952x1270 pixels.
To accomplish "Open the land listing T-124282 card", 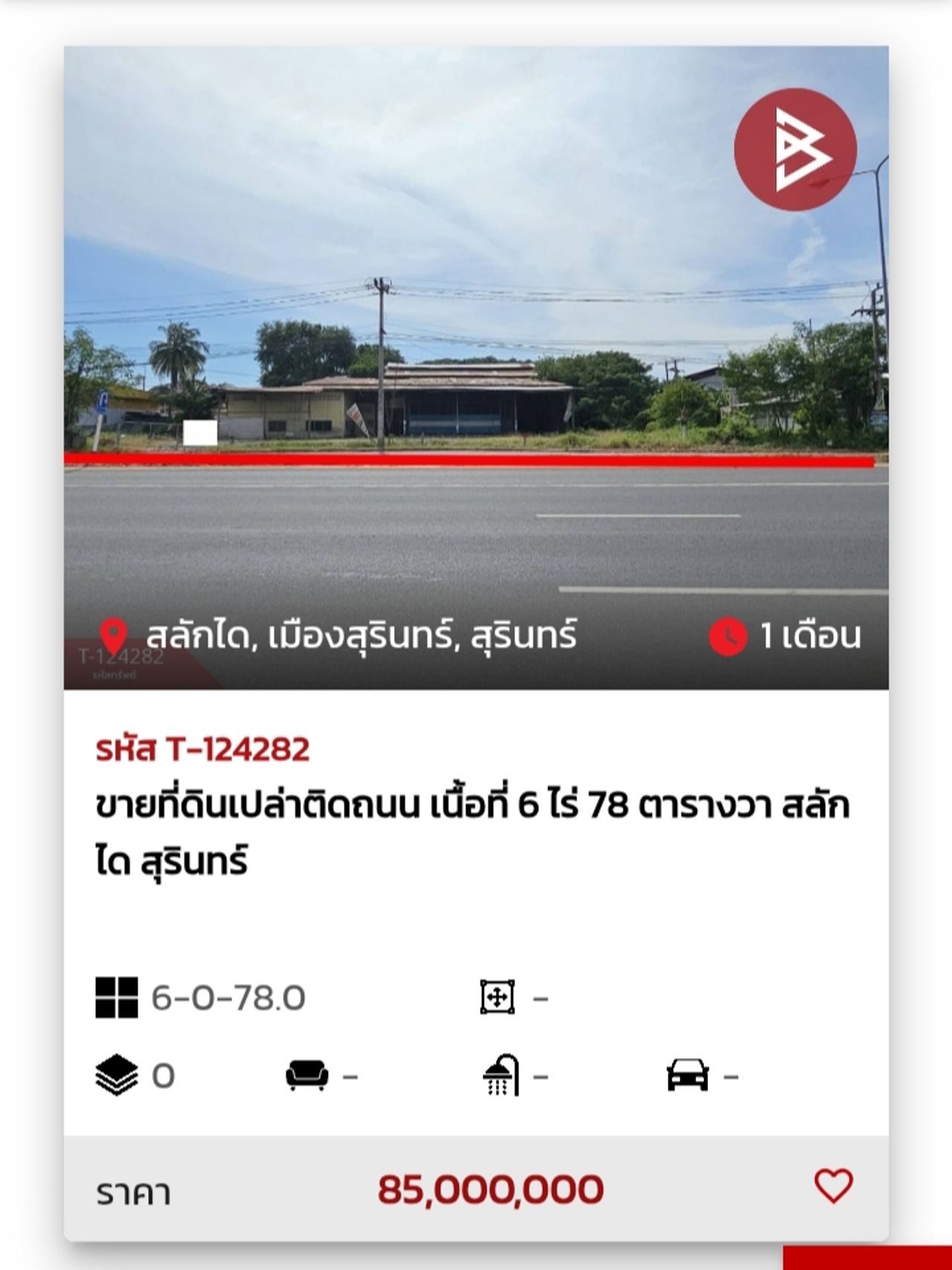I will point(473,832).
